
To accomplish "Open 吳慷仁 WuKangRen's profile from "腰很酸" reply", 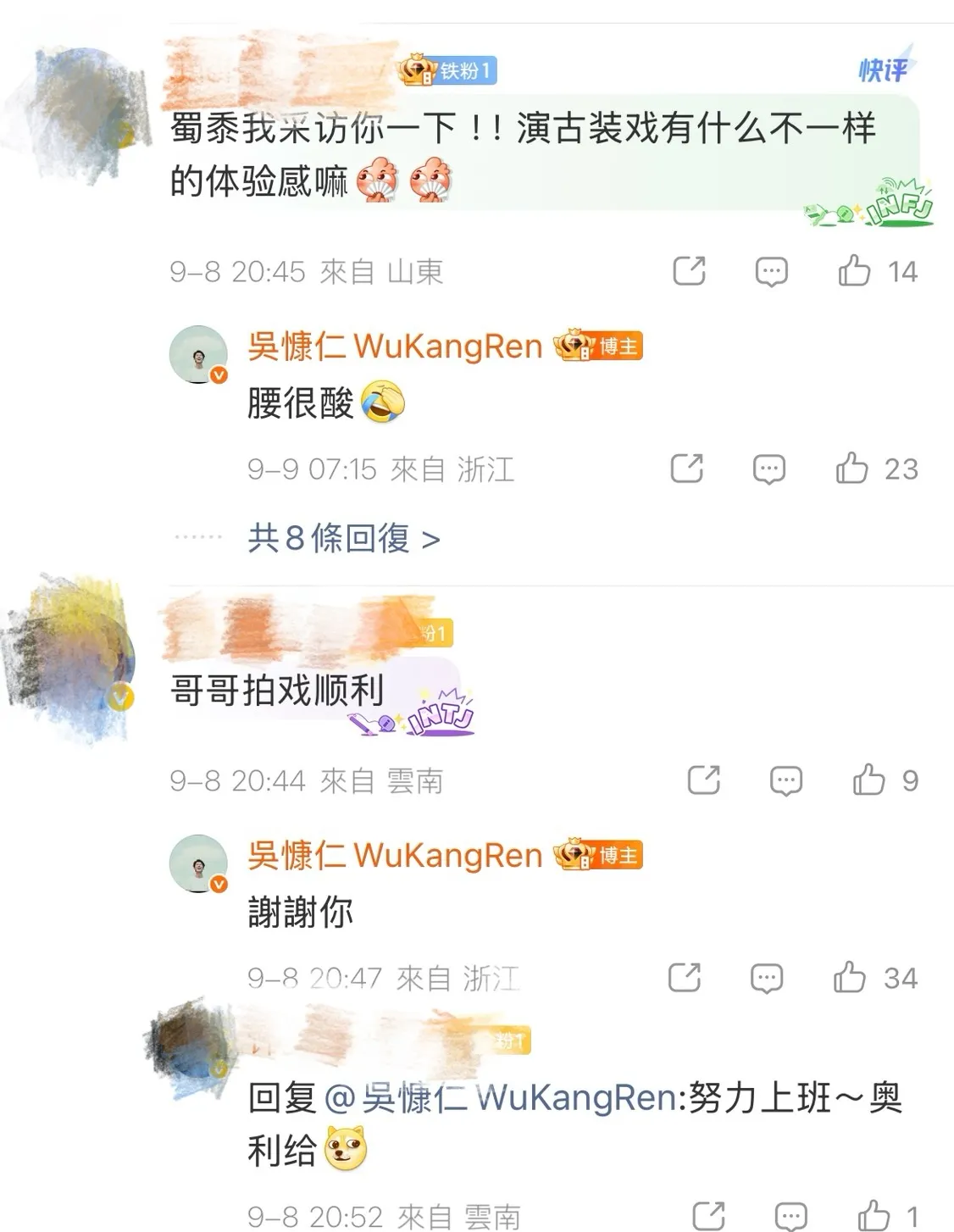I will click(395, 347).
